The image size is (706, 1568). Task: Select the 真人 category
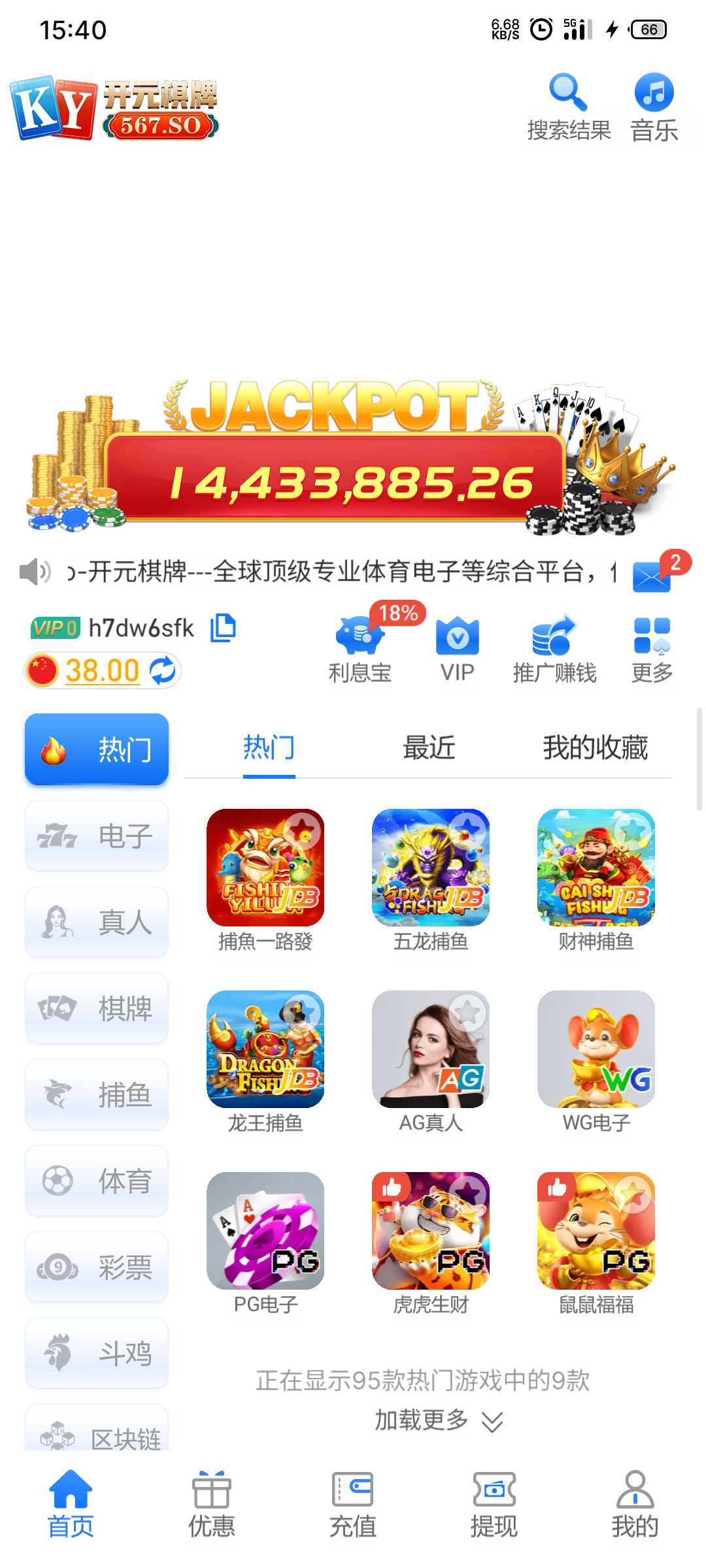coord(97,922)
